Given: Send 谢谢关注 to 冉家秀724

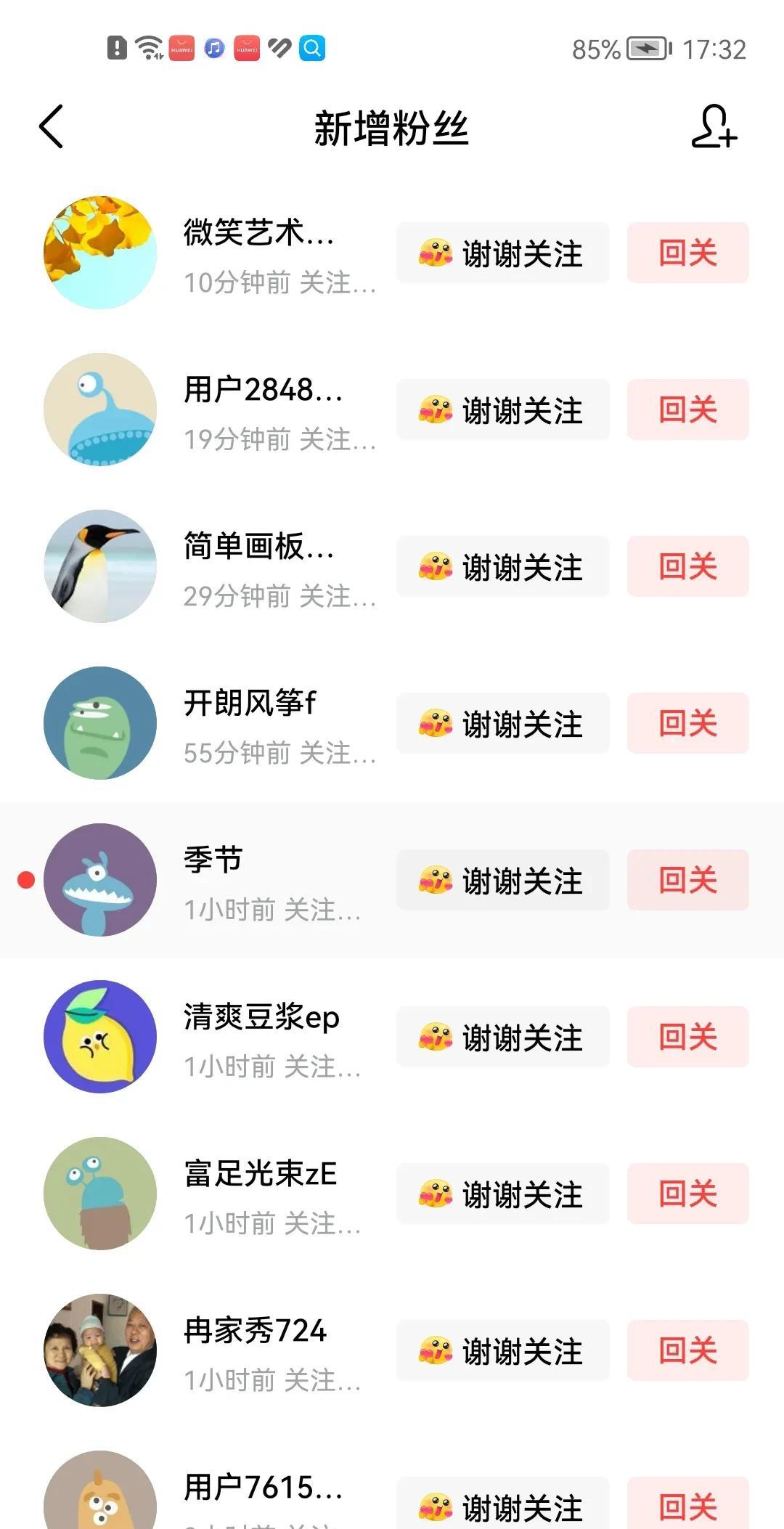Looking at the screenshot, I should (x=502, y=1350).
